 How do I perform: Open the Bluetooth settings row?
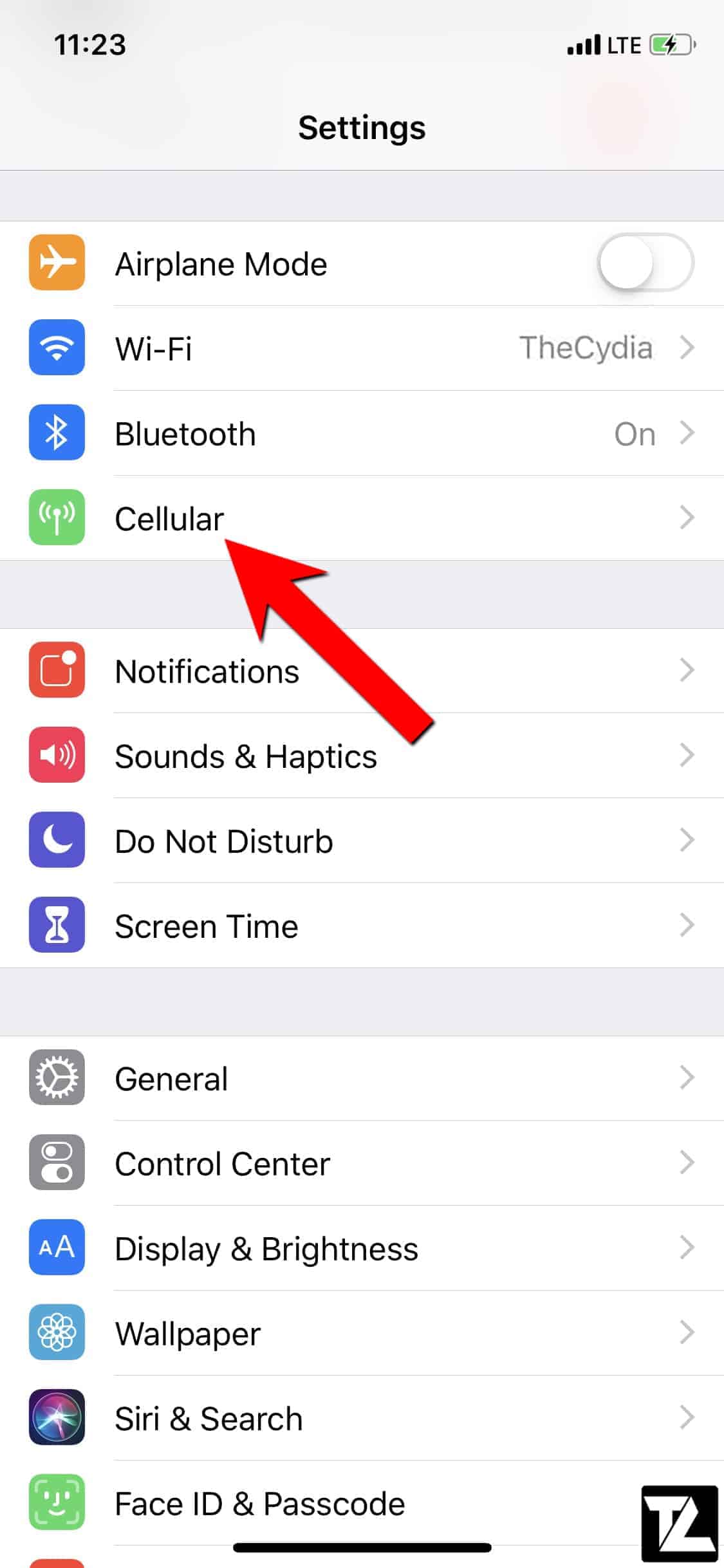[x=362, y=433]
